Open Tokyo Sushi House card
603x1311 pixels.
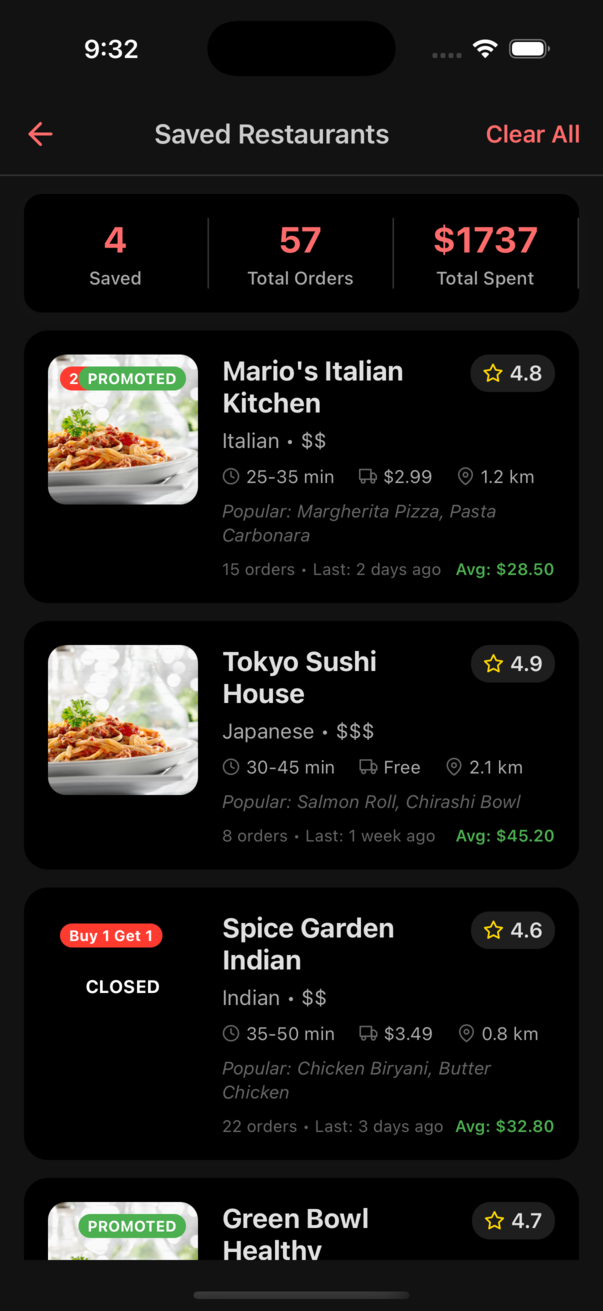coord(300,677)
